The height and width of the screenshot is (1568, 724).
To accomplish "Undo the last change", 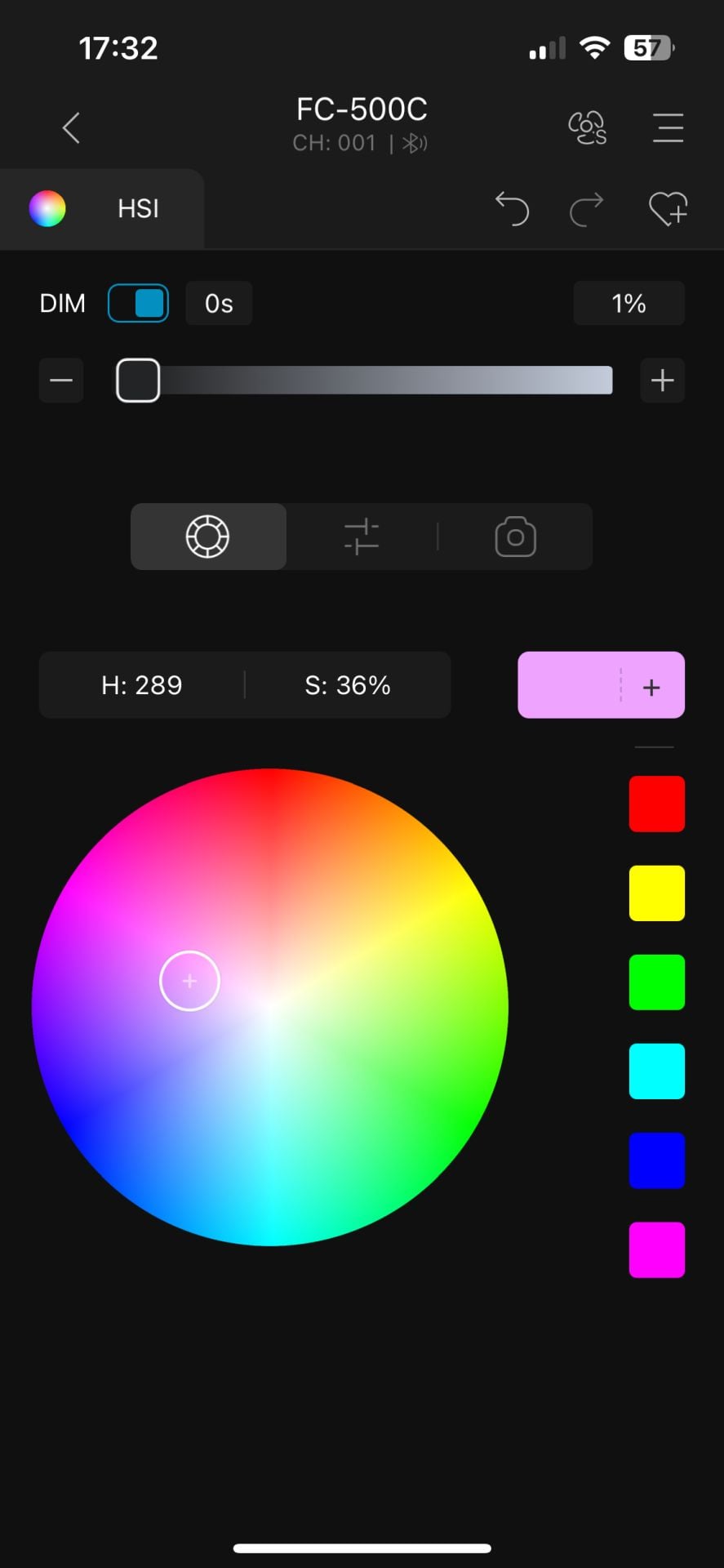I will (x=513, y=209).
